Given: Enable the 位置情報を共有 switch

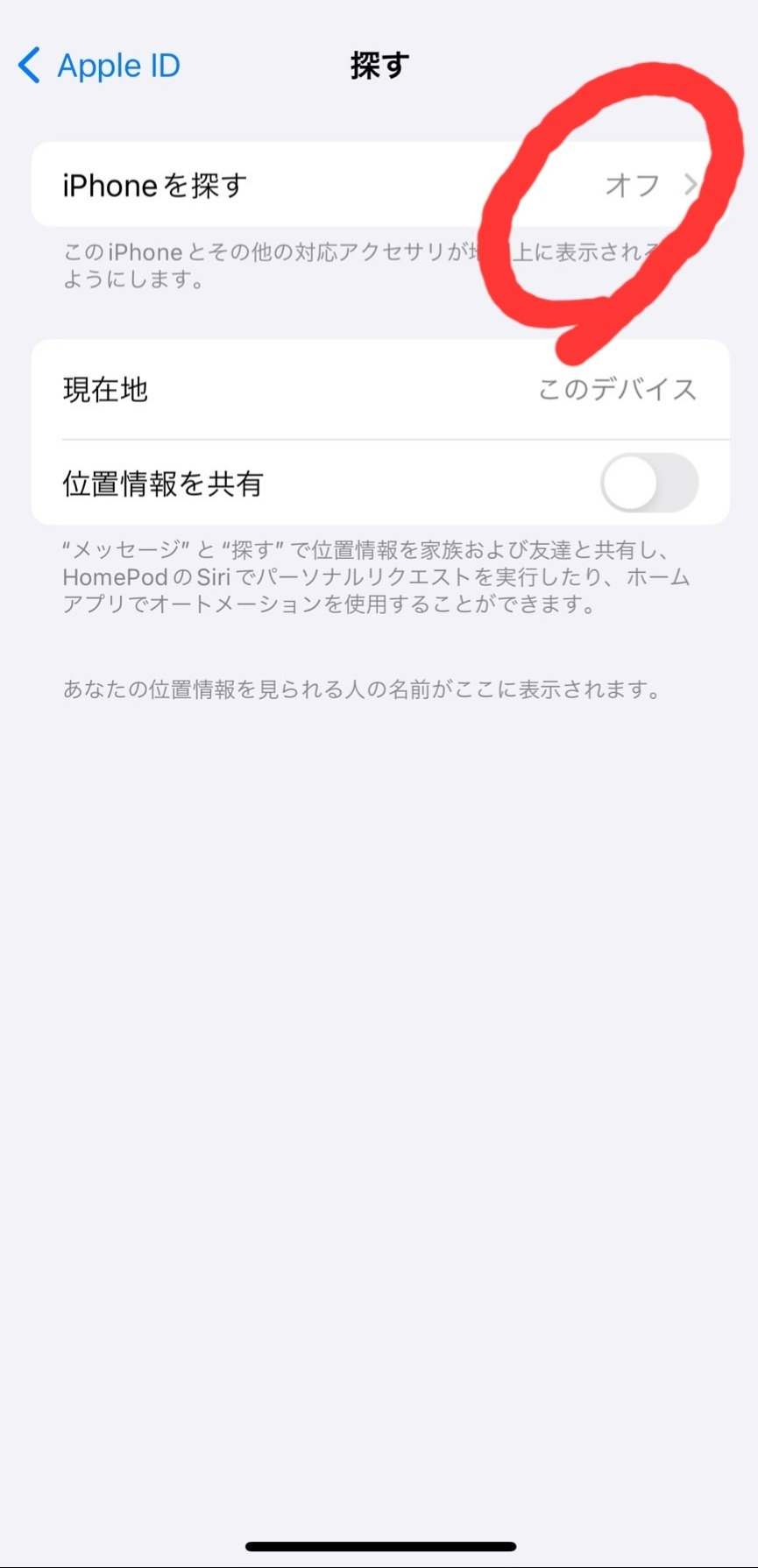Looking at the screenshot, I should tap(648, 483).
